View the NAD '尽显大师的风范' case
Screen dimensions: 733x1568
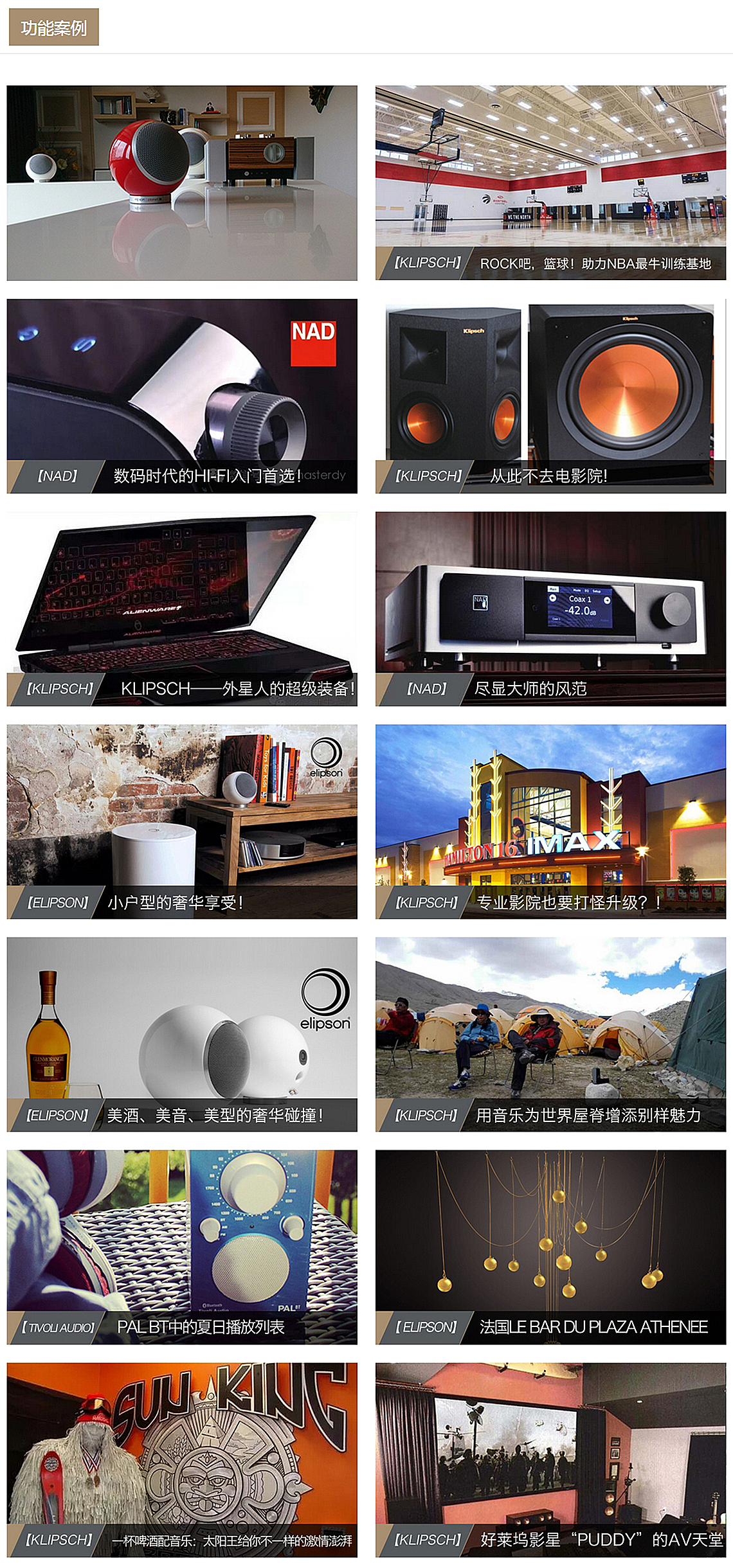point(550,609)
